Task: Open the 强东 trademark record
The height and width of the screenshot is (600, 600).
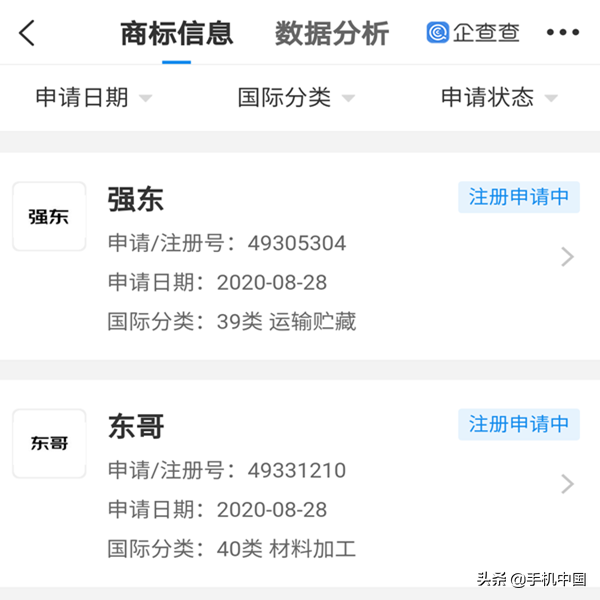Action: (300, 257)
